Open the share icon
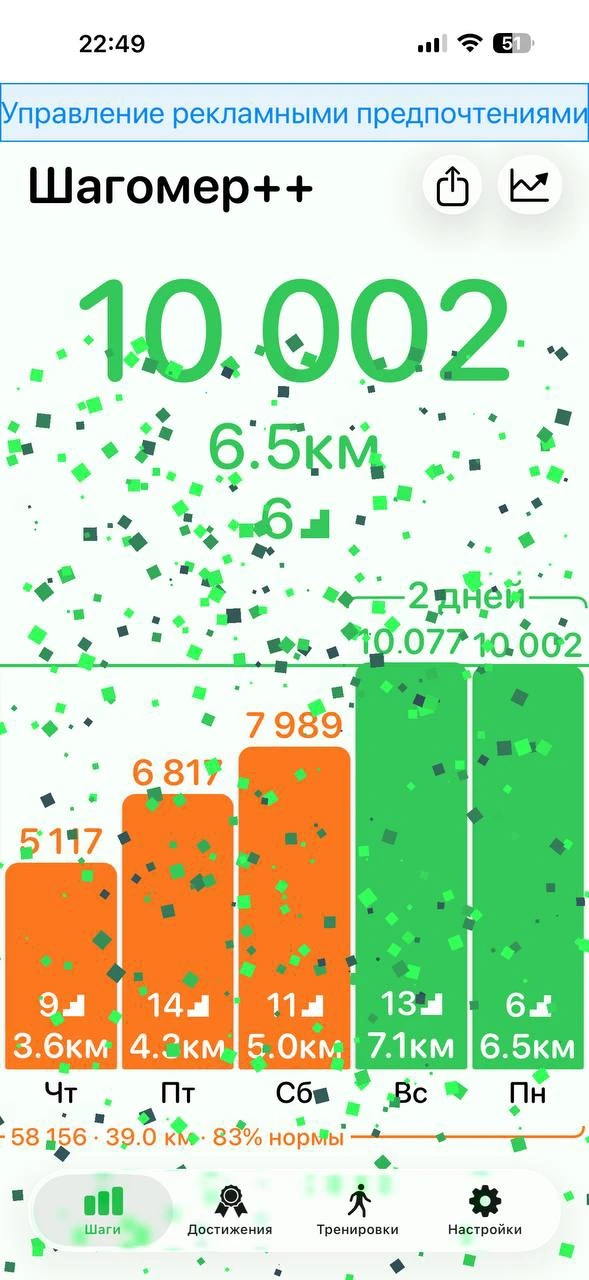 tap(453, 185)
